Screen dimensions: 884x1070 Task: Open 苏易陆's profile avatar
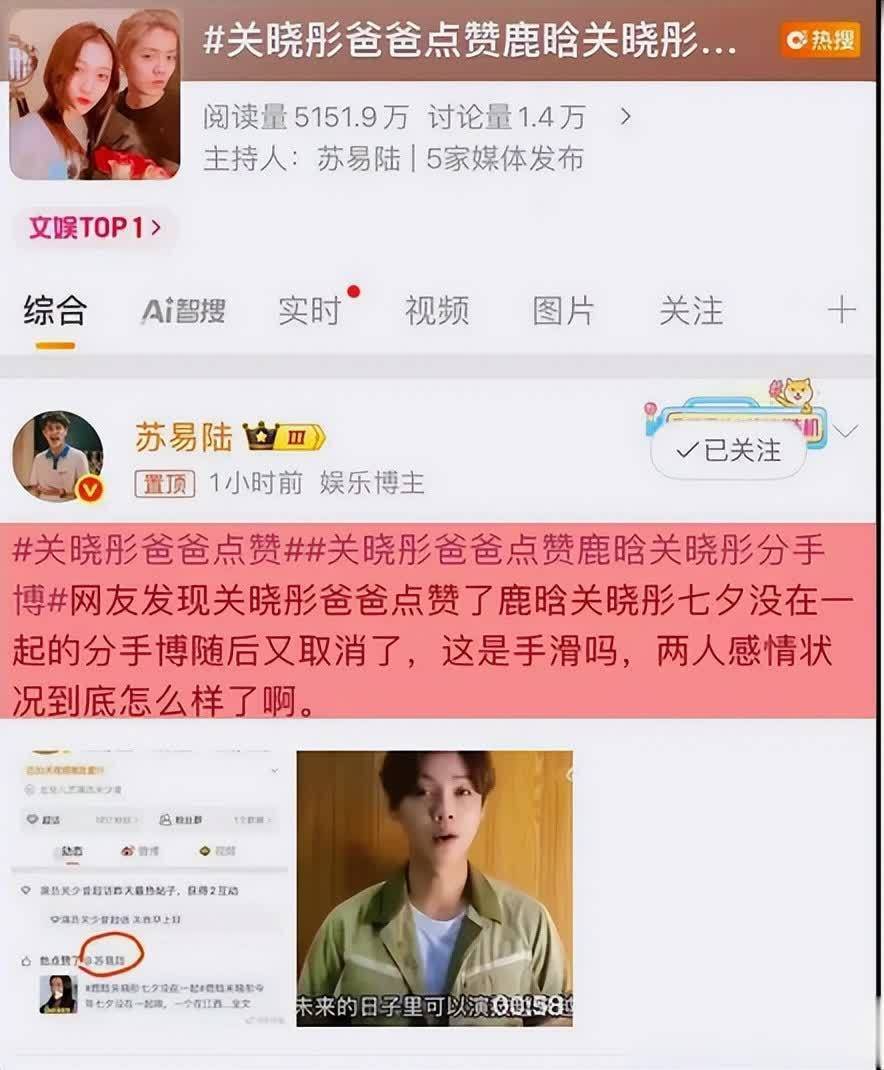click(57, 456)
